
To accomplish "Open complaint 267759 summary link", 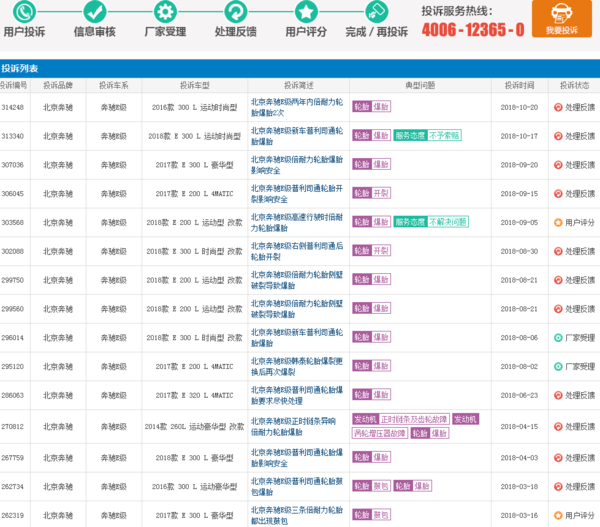I will tap(297, 458).
